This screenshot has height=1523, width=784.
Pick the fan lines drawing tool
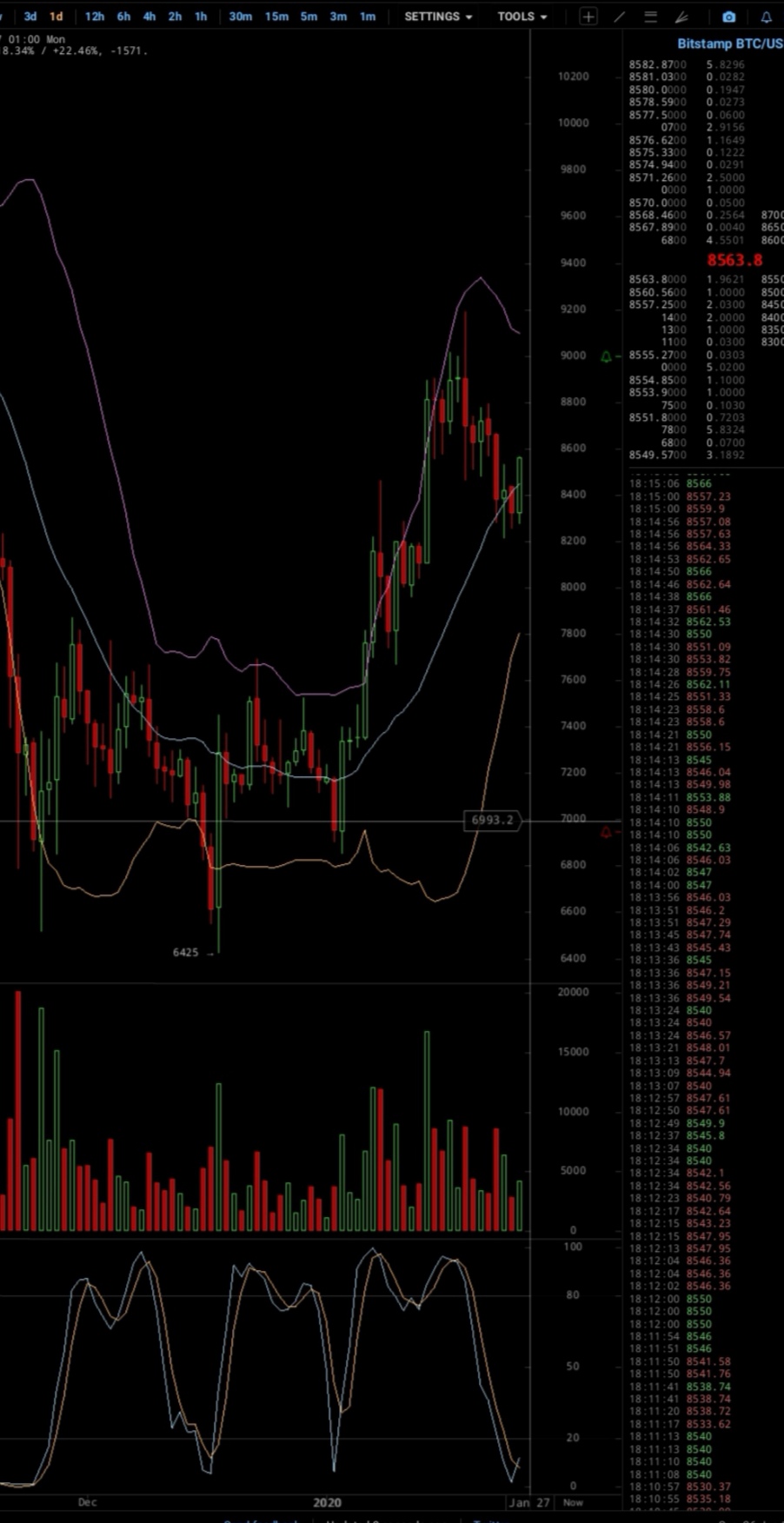[681, 17]
